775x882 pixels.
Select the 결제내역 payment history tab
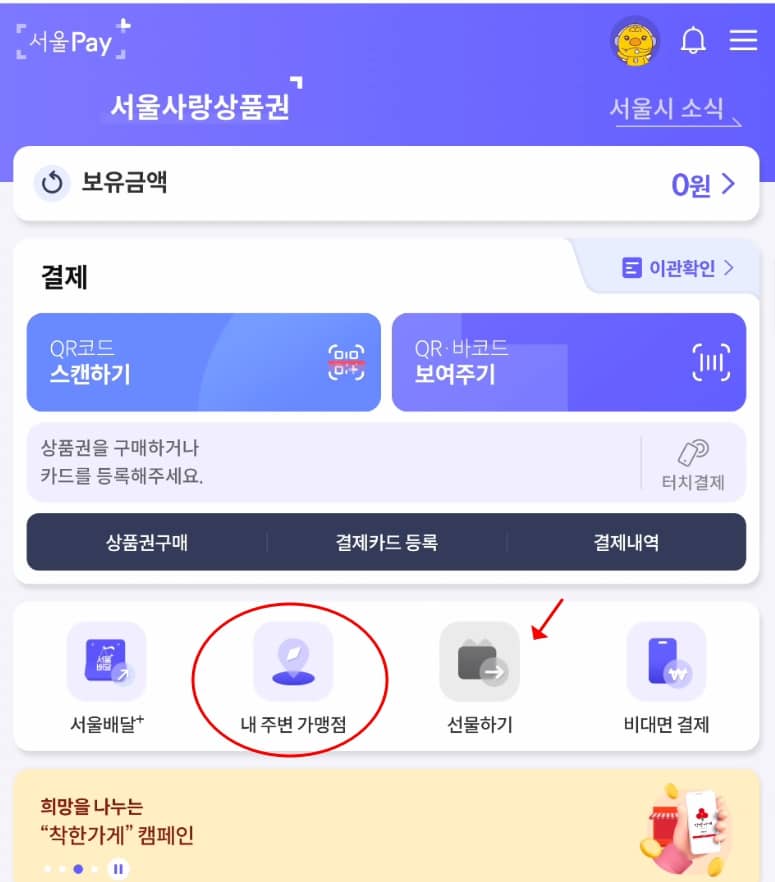pyautogui.click(x=626, y=542)
